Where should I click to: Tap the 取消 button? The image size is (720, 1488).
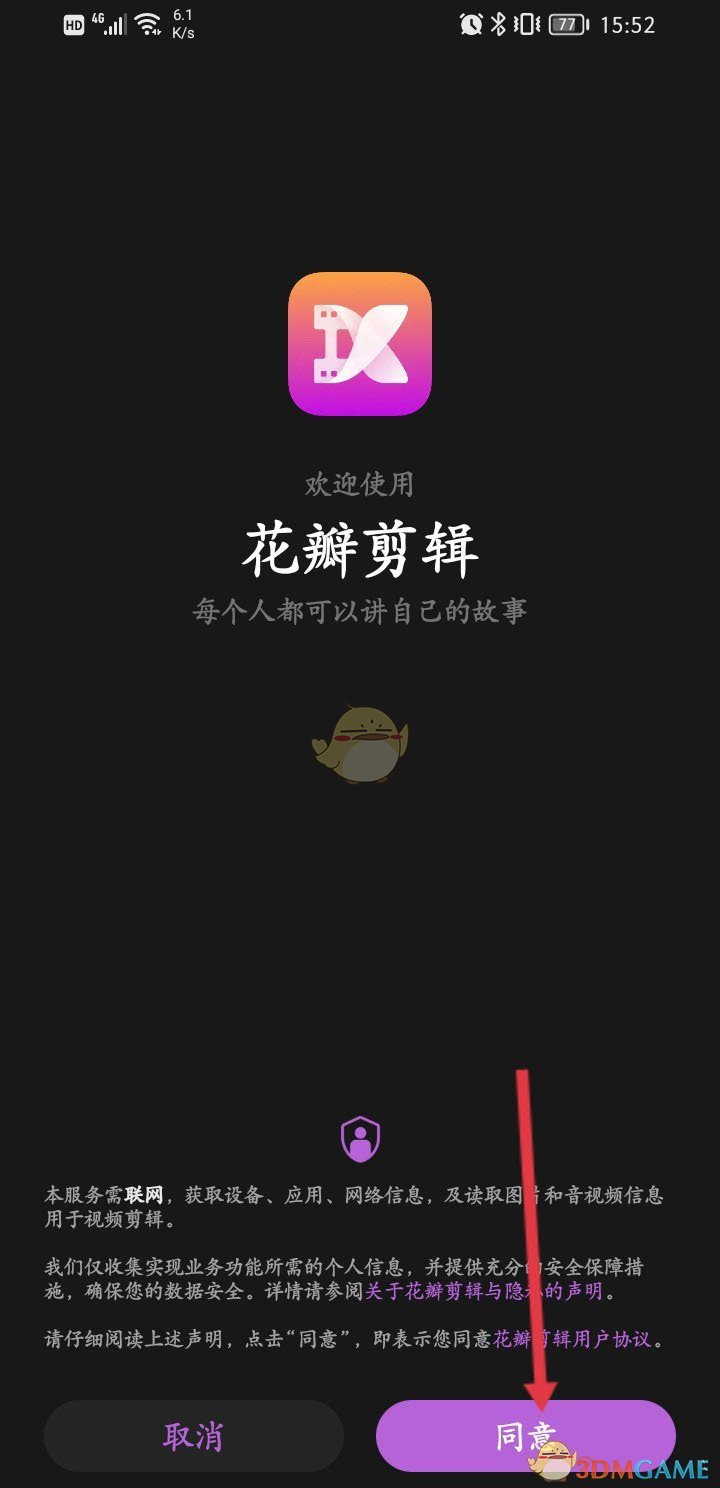coord(193,1436)
